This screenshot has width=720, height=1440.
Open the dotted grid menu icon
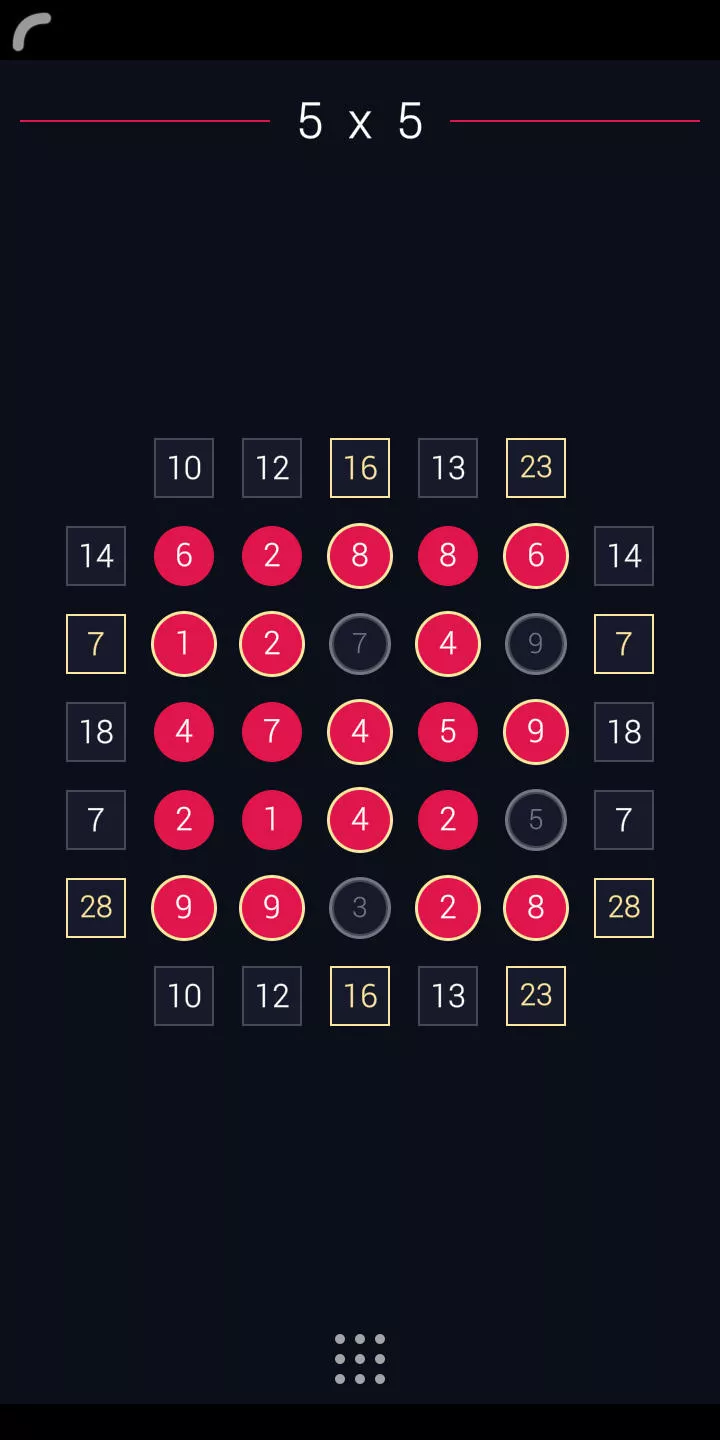tap(360, 1359)
